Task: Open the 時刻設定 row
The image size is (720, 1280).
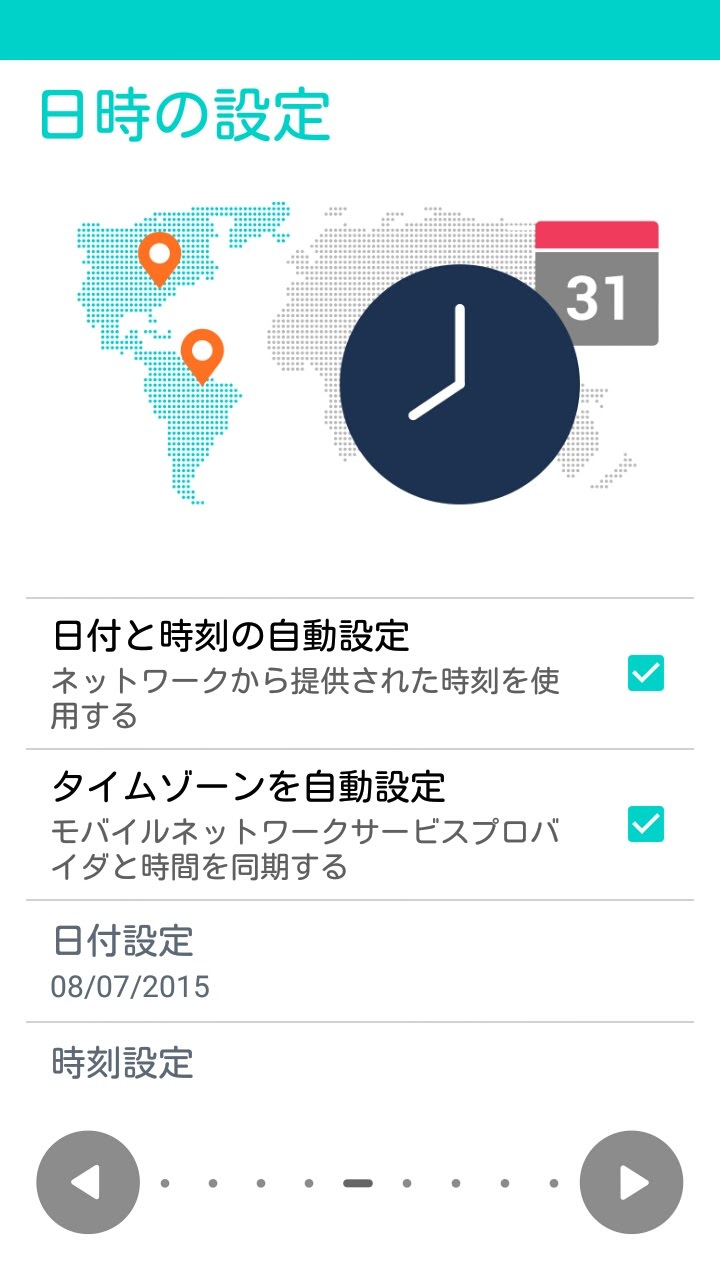Action: click(360, 1065)
